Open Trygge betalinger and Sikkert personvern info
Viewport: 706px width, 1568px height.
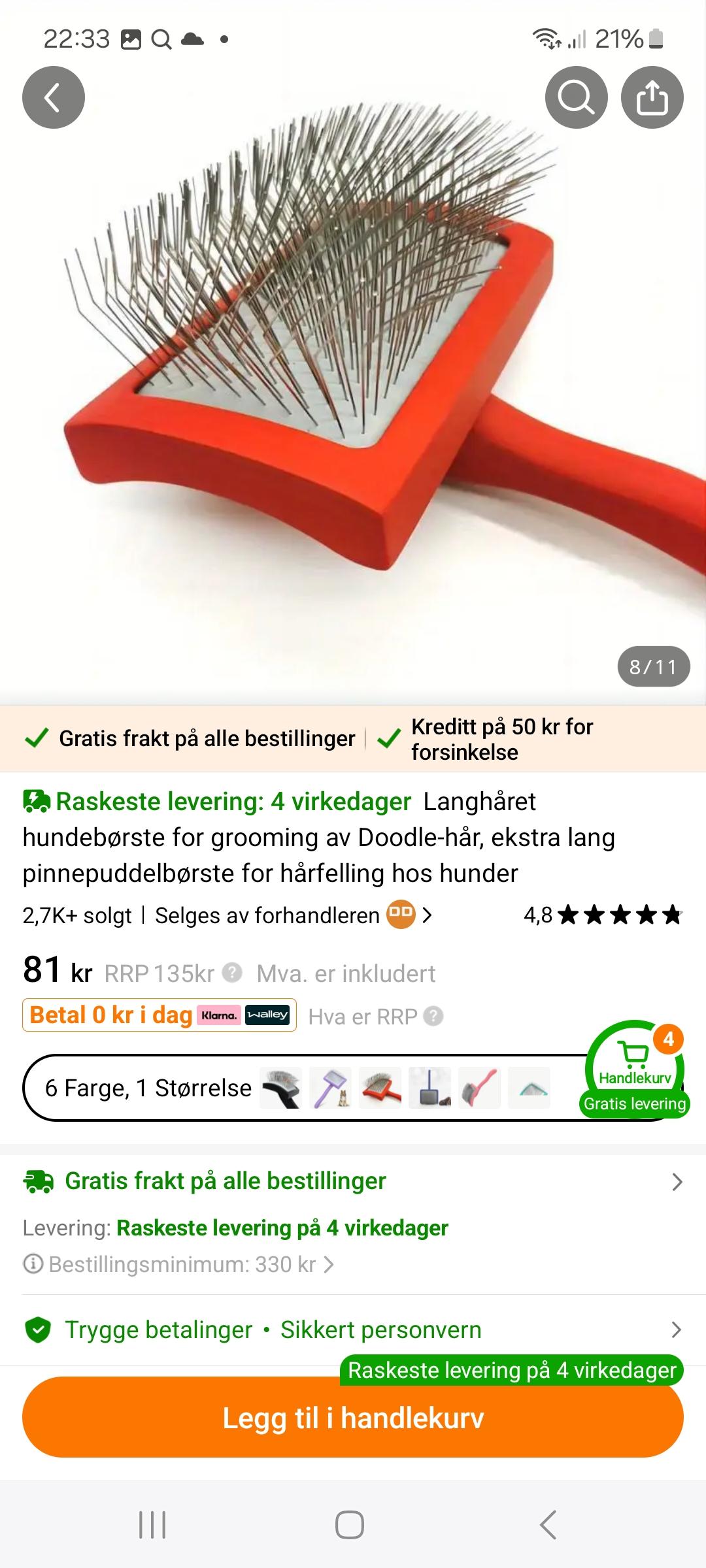click(x=353, y=1330)
